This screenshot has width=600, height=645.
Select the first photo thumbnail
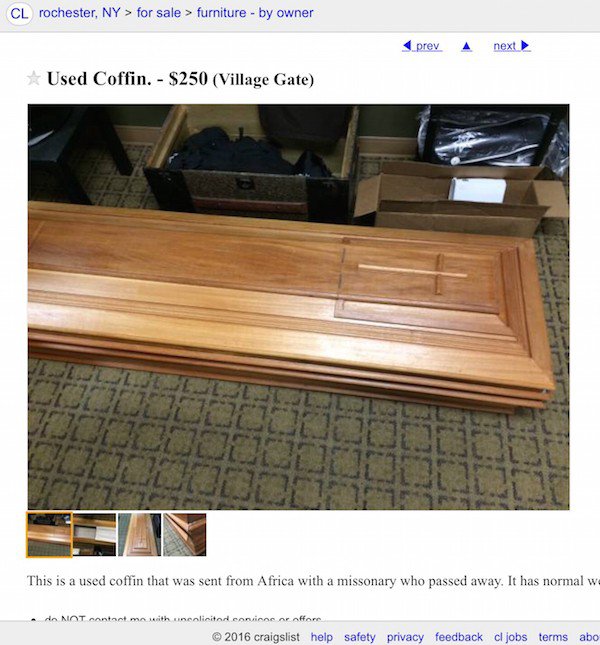pyautogui.click(x=49, y=535)
